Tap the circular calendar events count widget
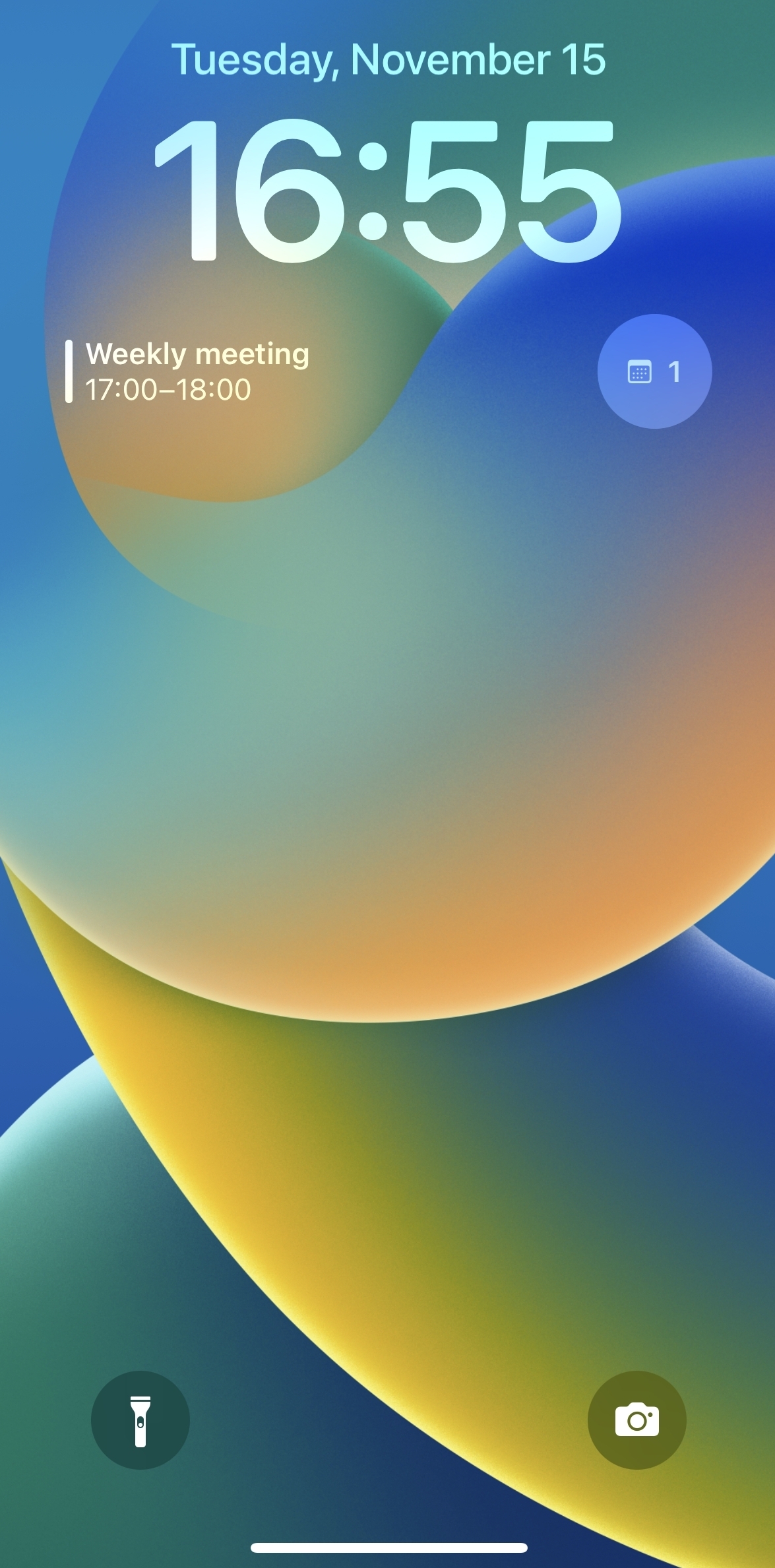Viewport: 775px width, 1568px height. point(654,371)
